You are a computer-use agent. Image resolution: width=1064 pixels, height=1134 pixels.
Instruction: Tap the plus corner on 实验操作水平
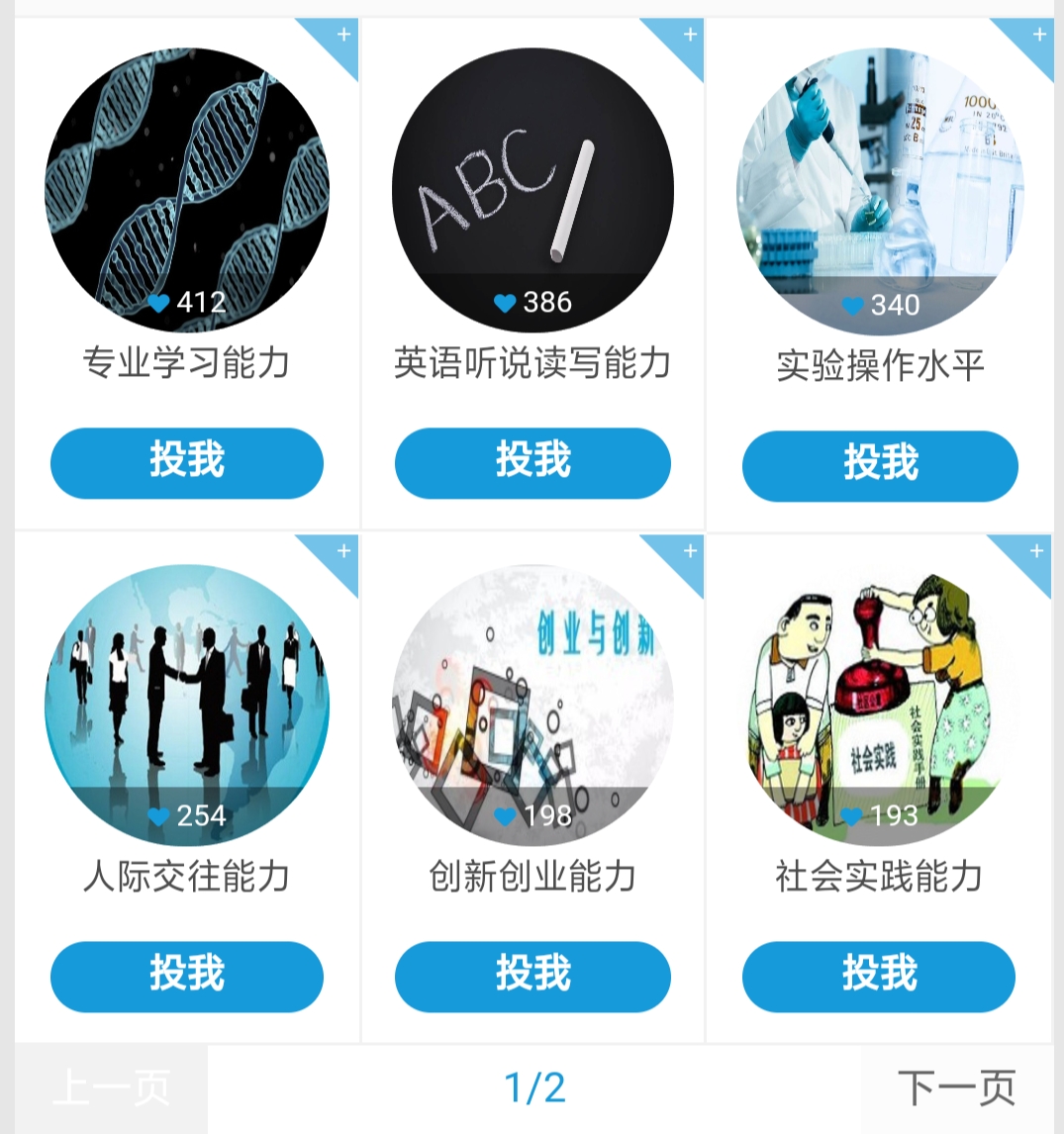(1035, 37)
